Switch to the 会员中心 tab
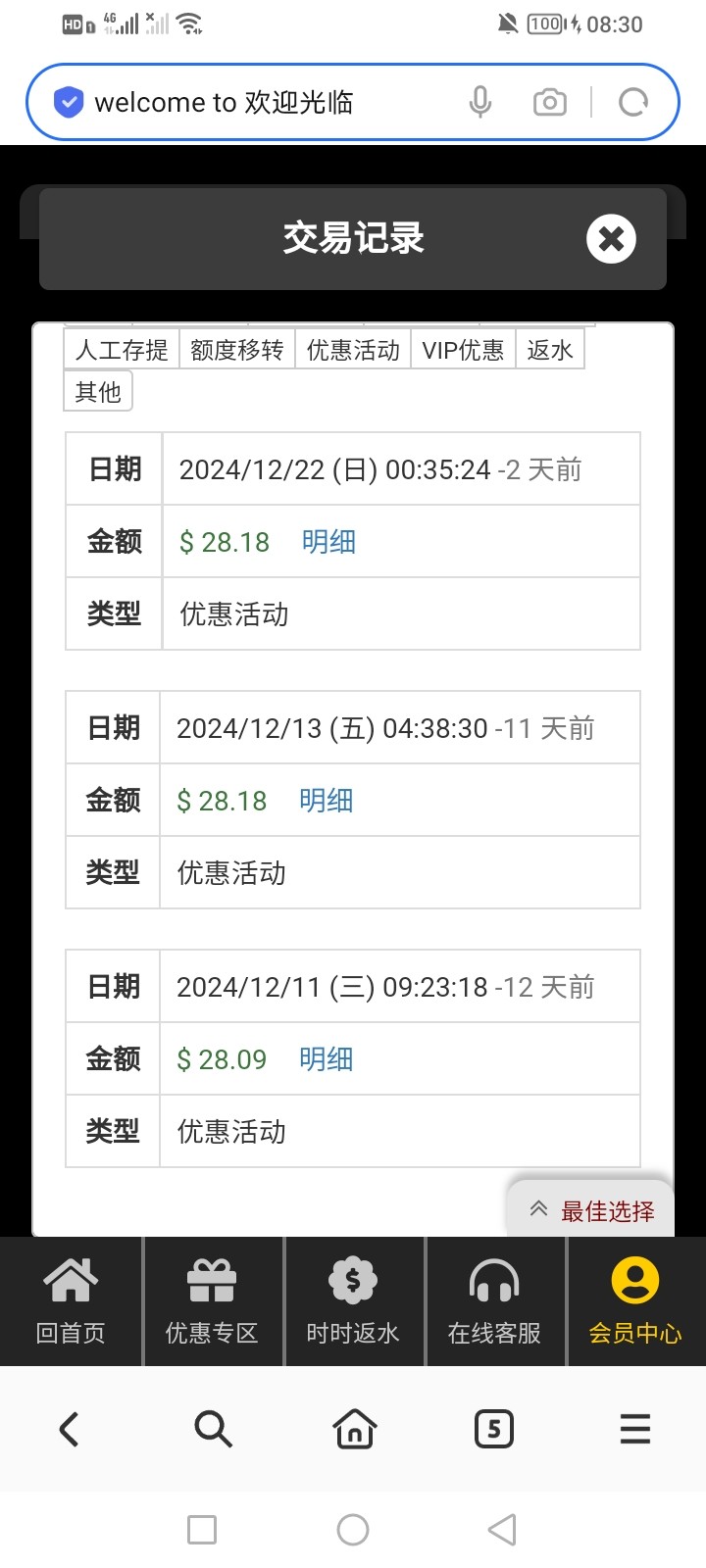 pyautogui.click(x=635, y=1301)
